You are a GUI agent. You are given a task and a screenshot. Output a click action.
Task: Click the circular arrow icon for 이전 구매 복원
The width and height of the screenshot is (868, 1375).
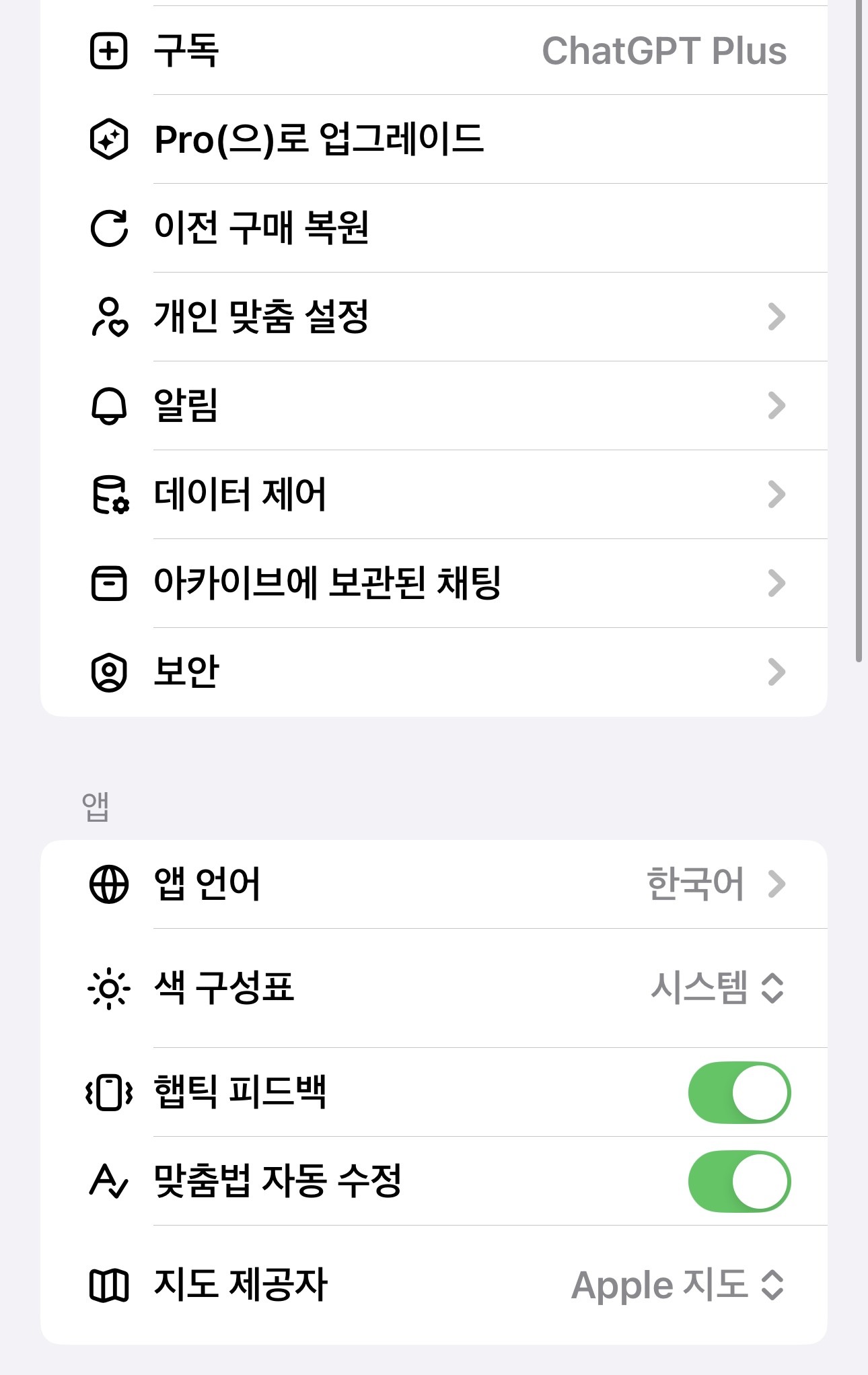tap(110, 227)
